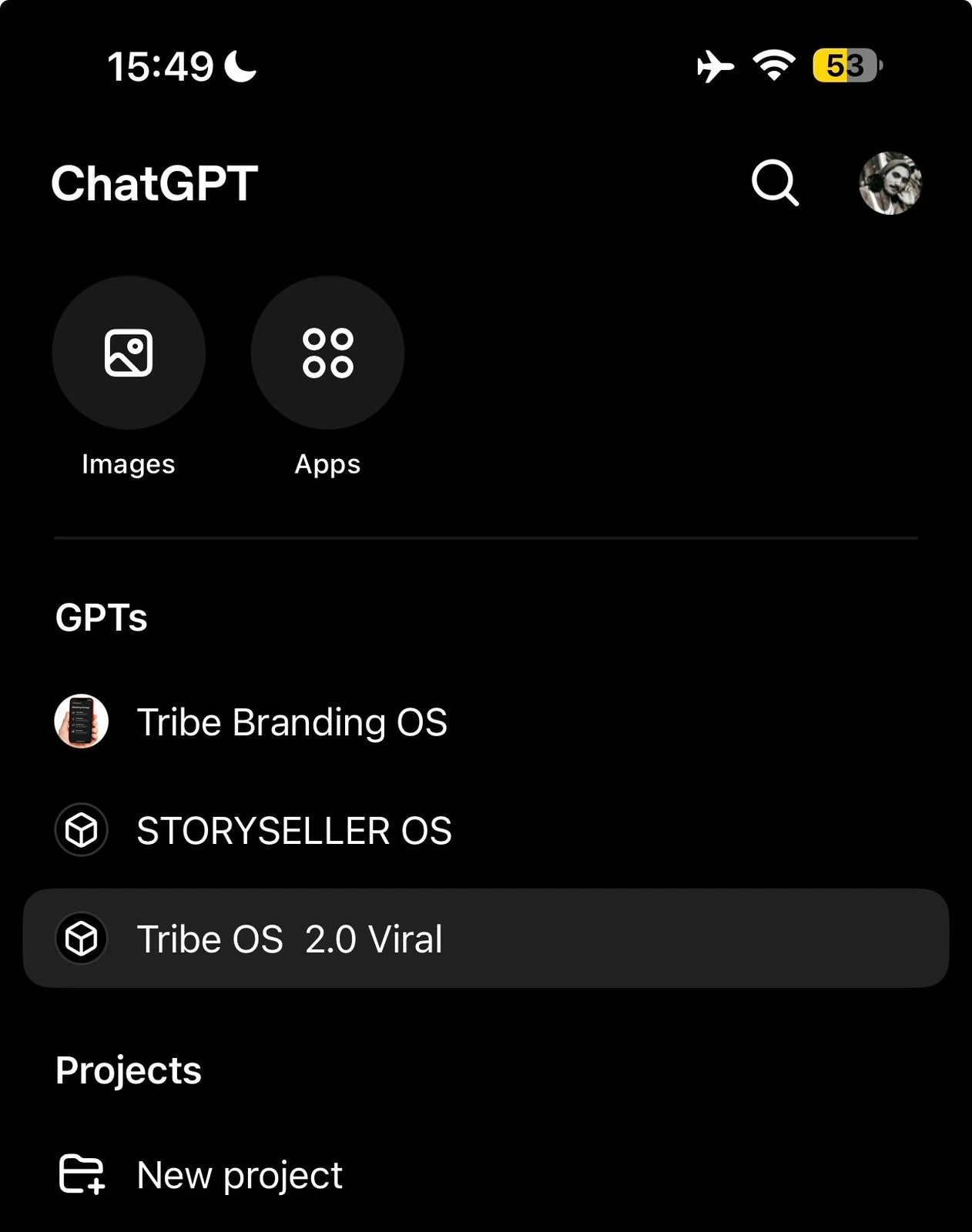Open the Apps section
The image size is (972, 1232).
tap(327, 353)
